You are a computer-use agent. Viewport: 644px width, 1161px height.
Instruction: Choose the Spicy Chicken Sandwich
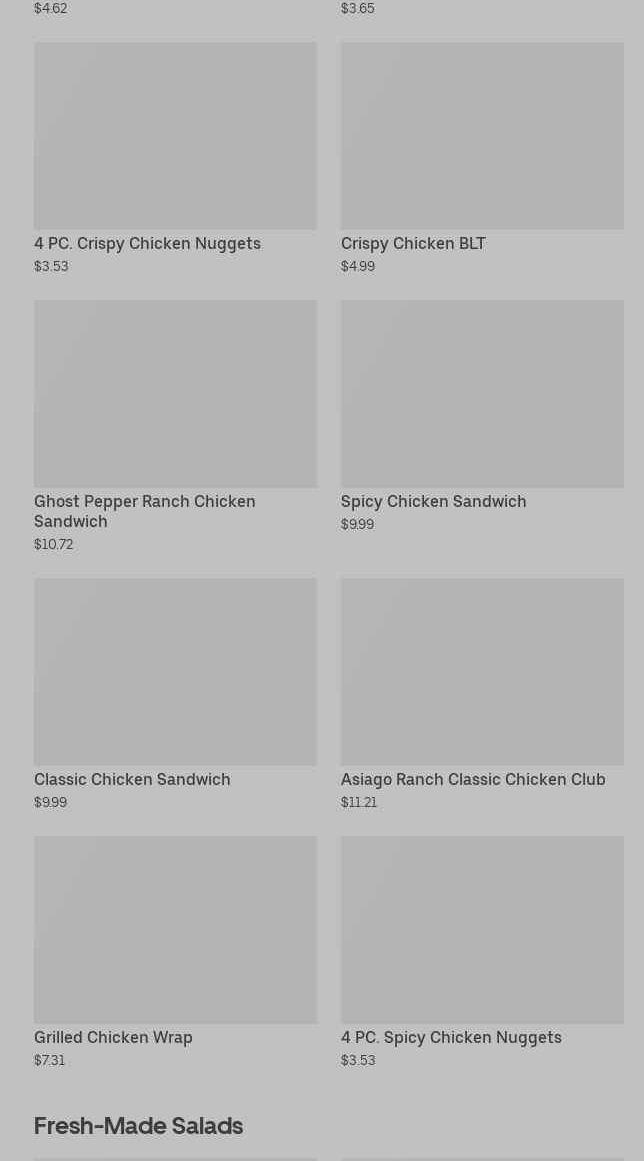tap(482, 394)
